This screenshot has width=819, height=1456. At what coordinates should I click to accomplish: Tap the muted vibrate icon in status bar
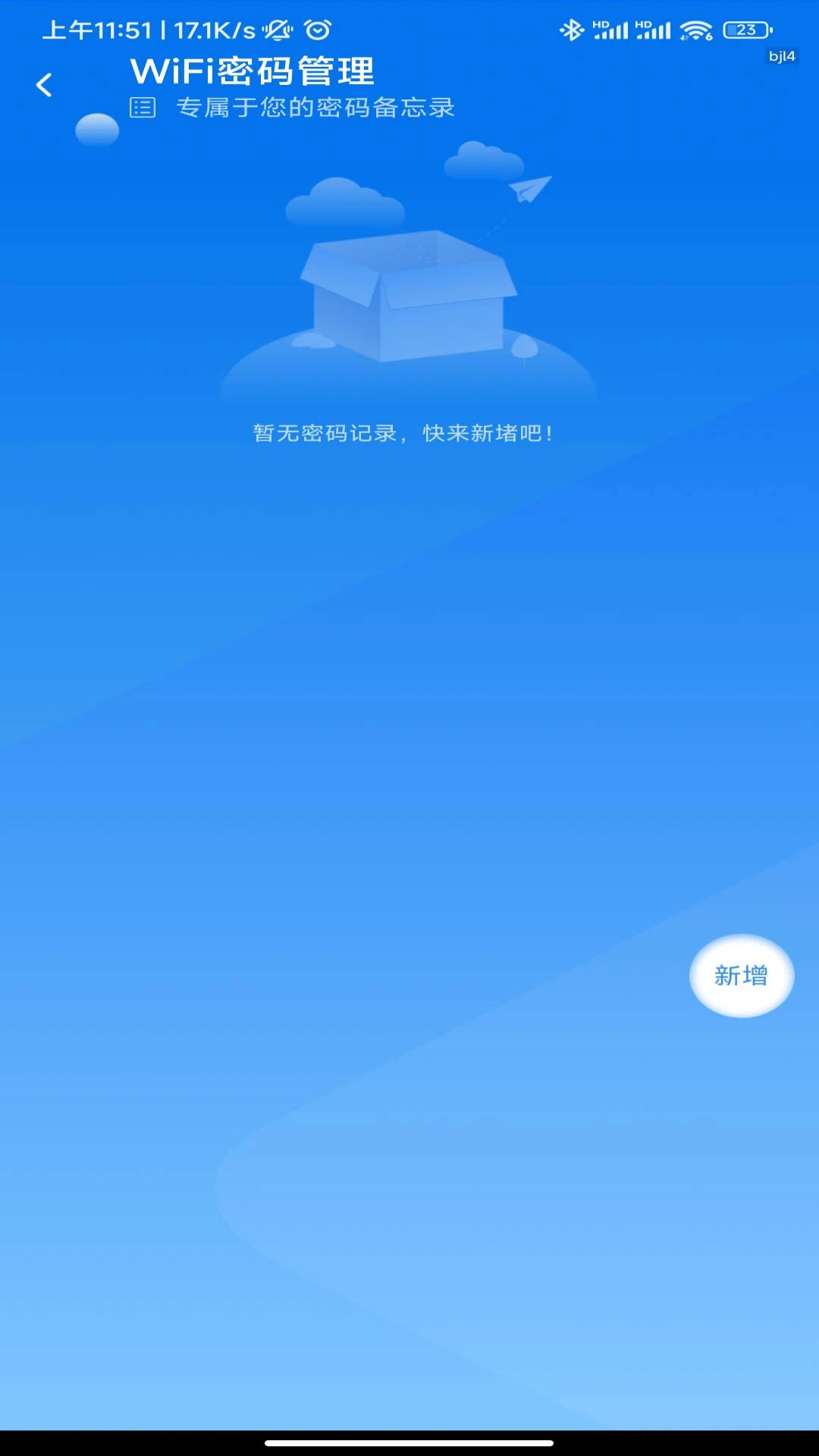277,30
